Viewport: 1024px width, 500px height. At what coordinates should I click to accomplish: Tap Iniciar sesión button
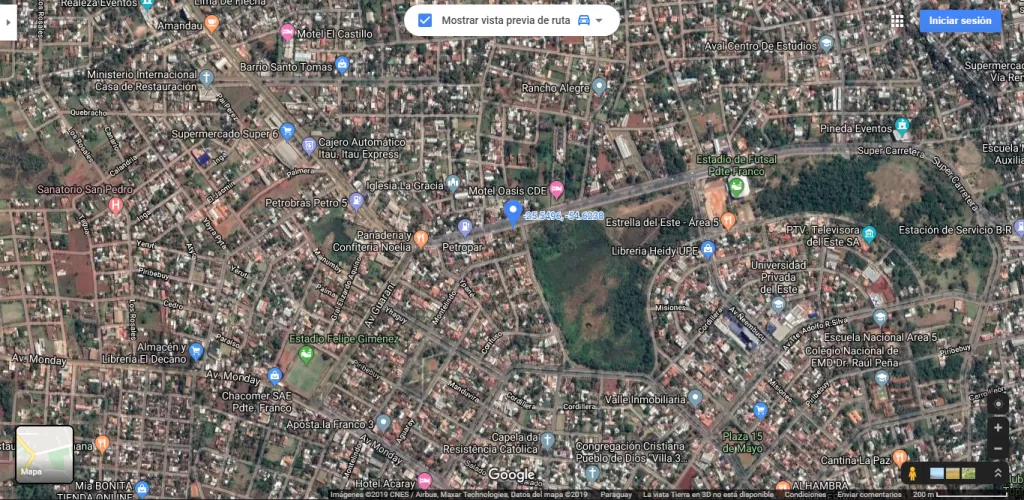pos(960,21)
